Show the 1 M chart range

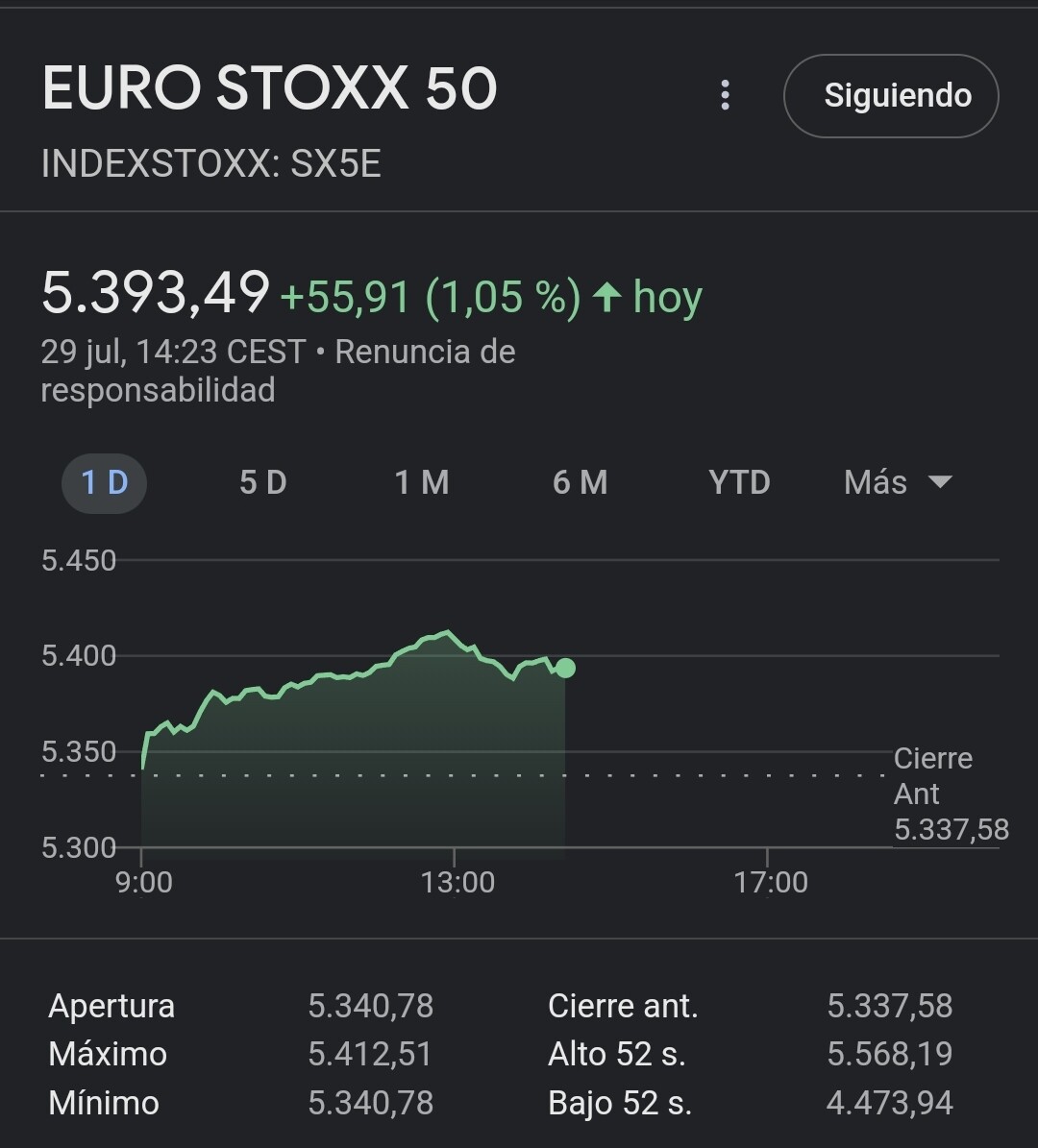[422, 482]
